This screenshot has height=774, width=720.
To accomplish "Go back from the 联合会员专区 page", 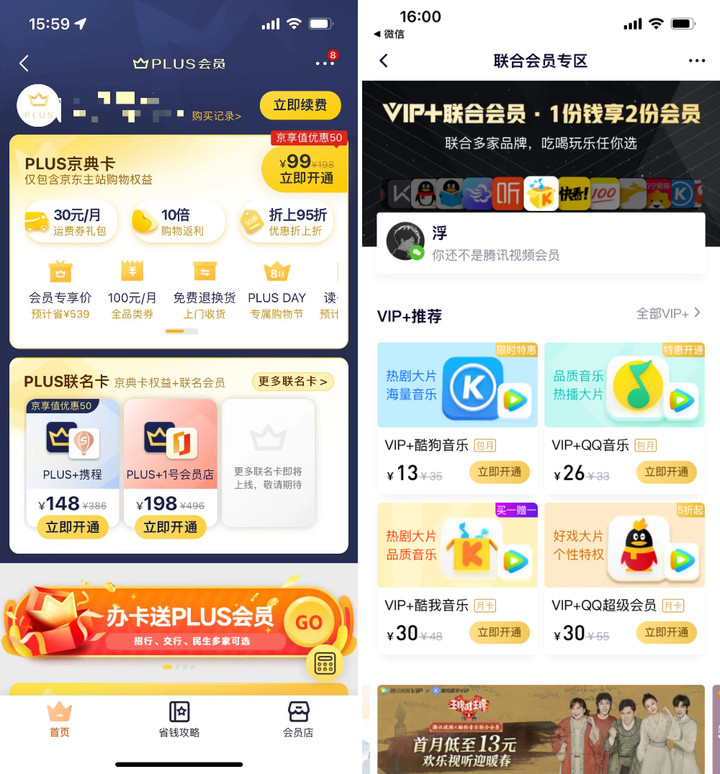I will click(384, 61).
